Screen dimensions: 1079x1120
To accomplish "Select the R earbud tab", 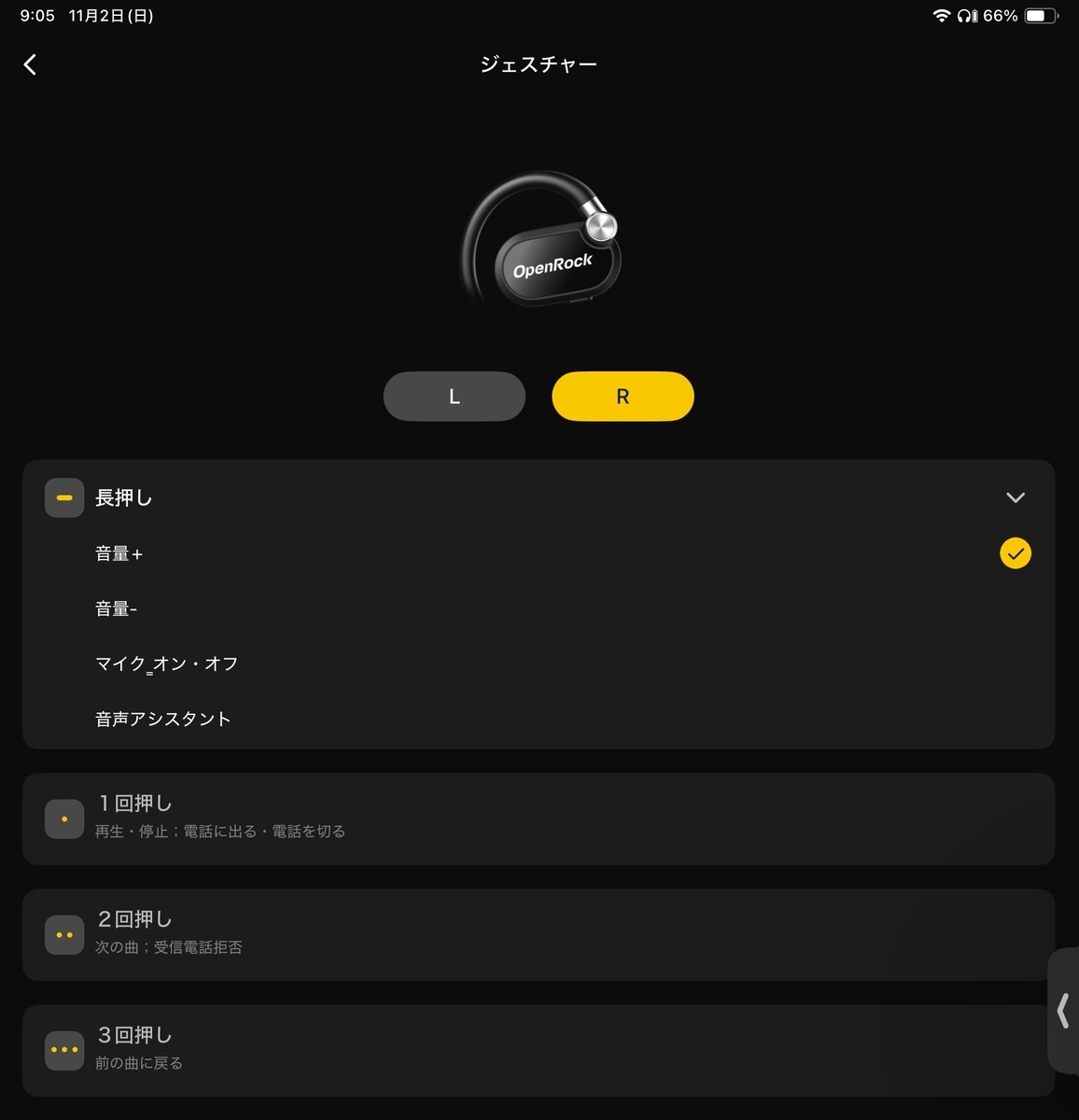I will 623,397.
